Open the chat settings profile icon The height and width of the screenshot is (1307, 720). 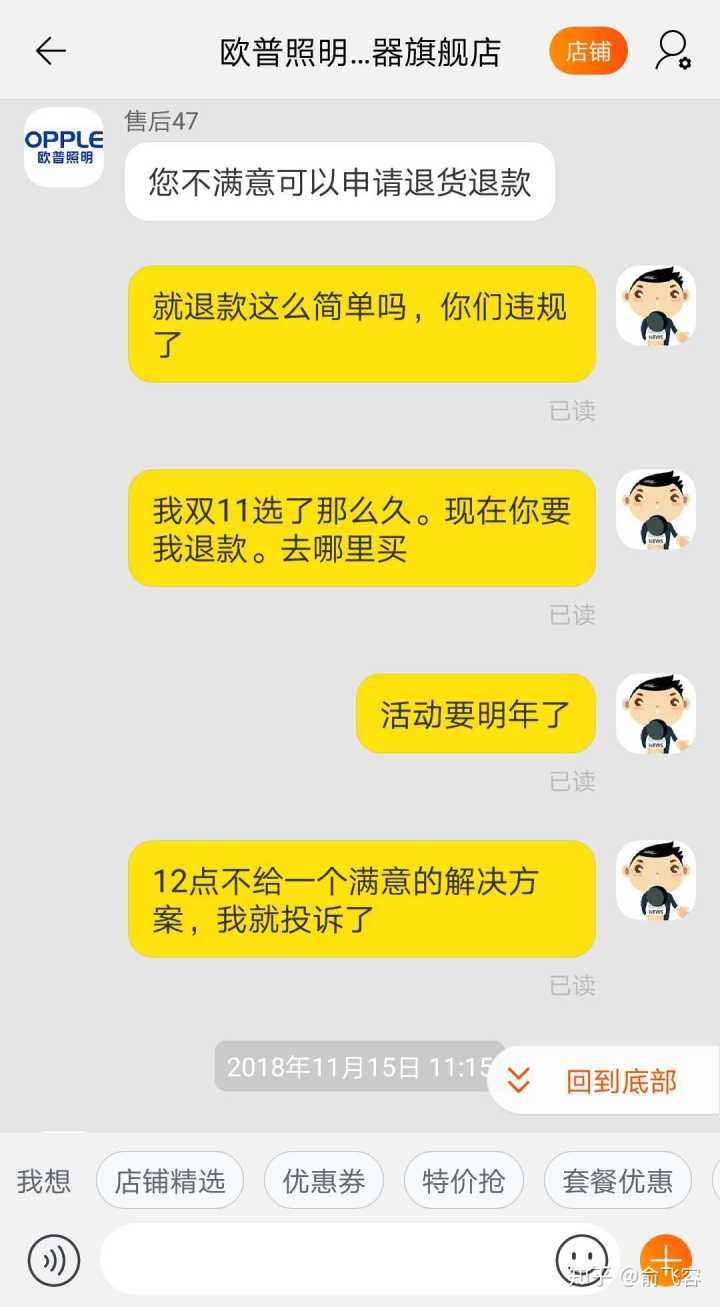click(x=673, y=51)
